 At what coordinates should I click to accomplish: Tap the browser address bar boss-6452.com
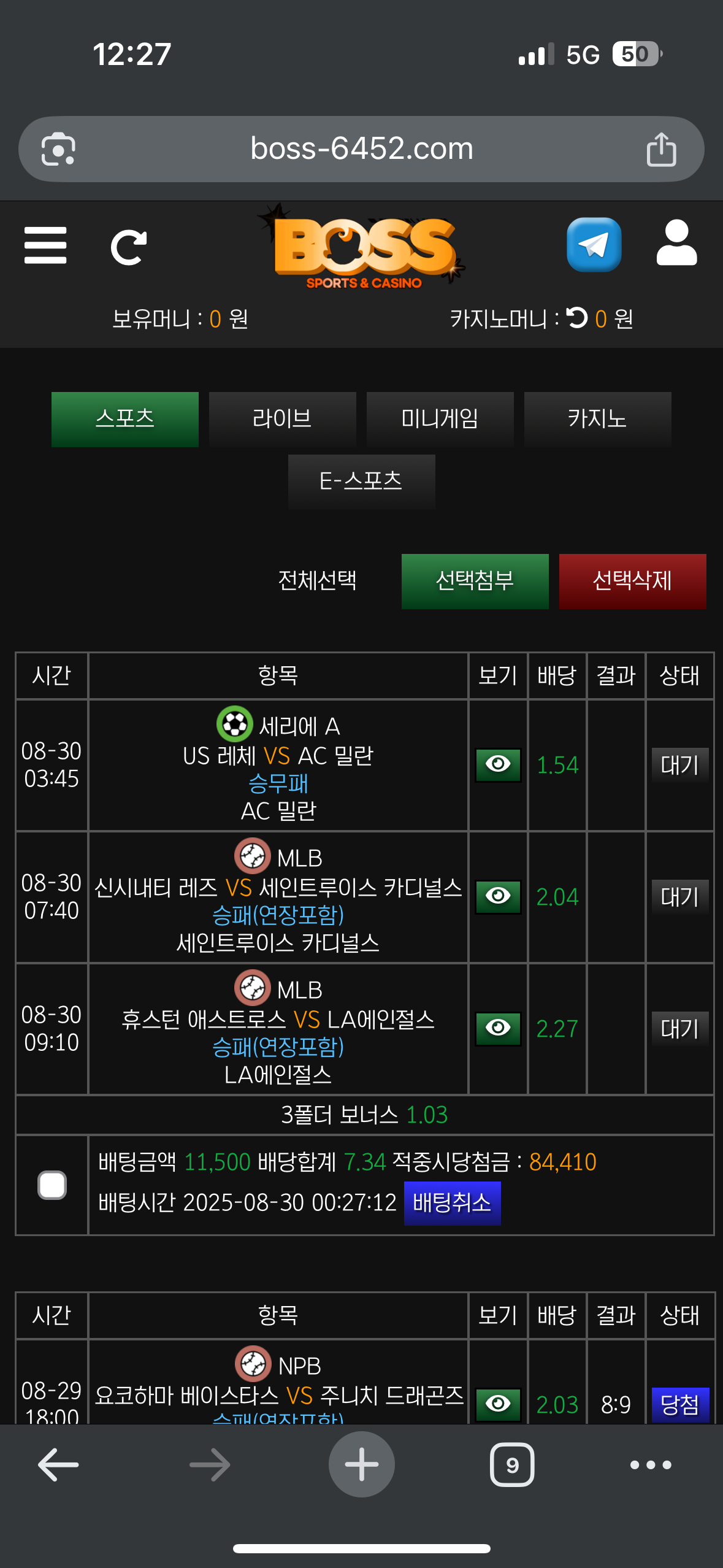click(361, 148)
